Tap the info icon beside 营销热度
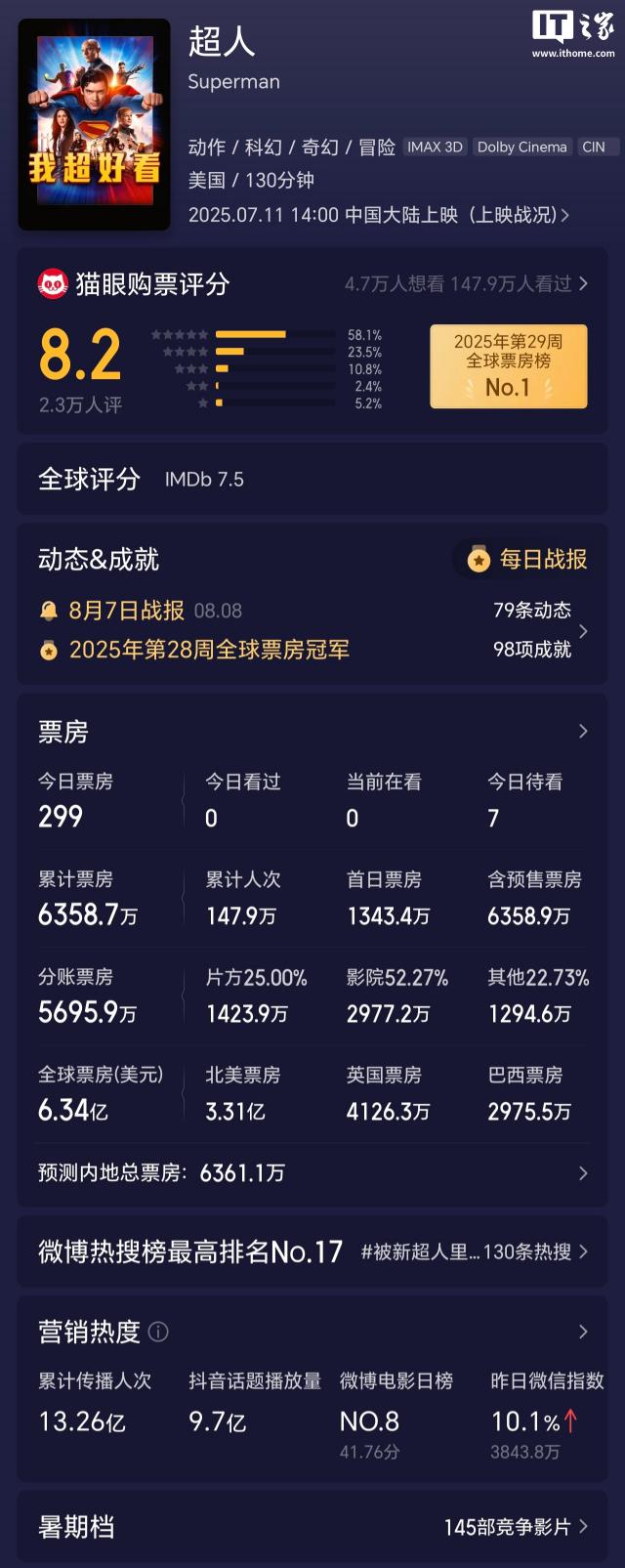 point(158,1332)
